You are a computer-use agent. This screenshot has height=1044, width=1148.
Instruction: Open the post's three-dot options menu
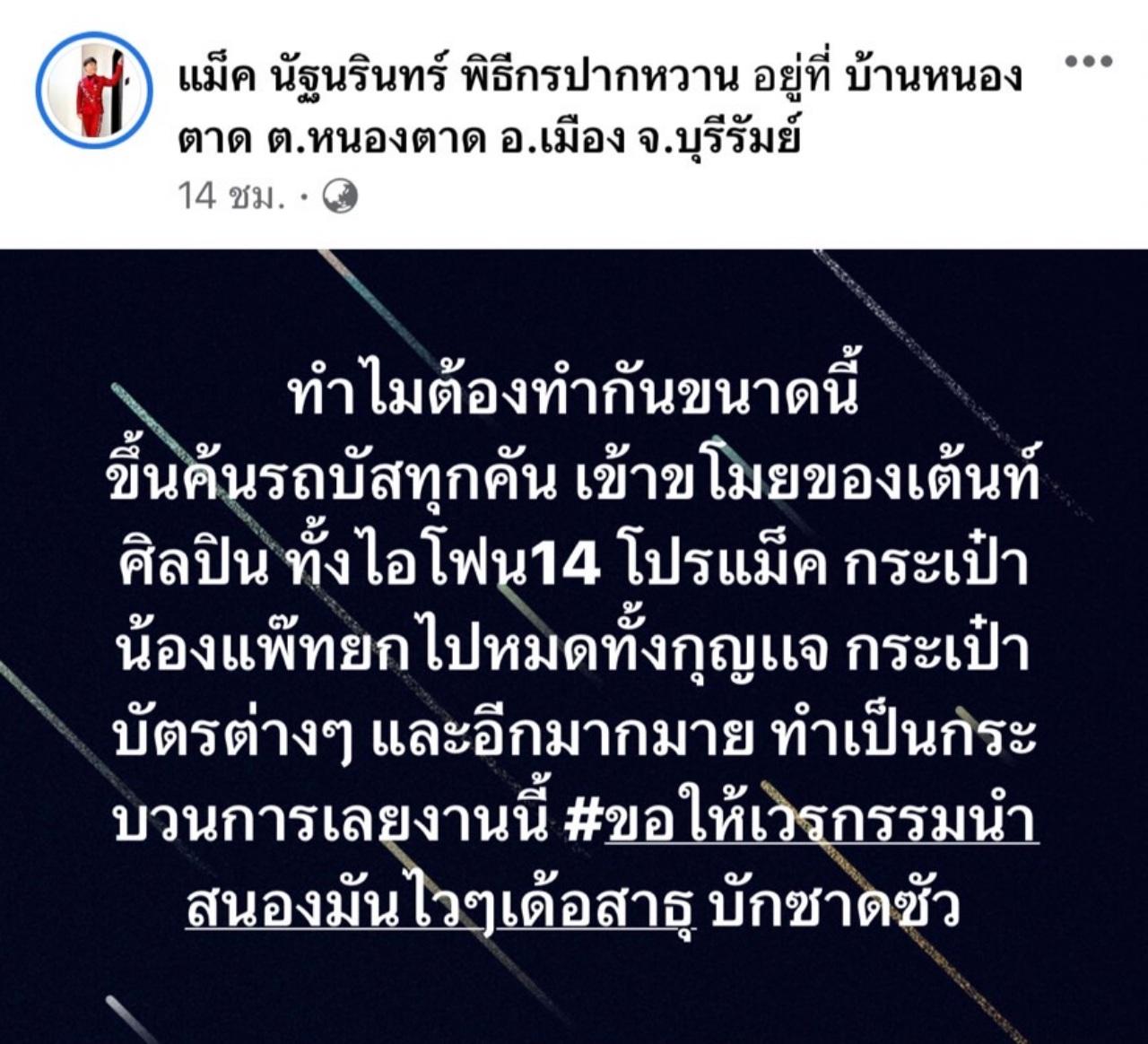[x=1088, y=62]
